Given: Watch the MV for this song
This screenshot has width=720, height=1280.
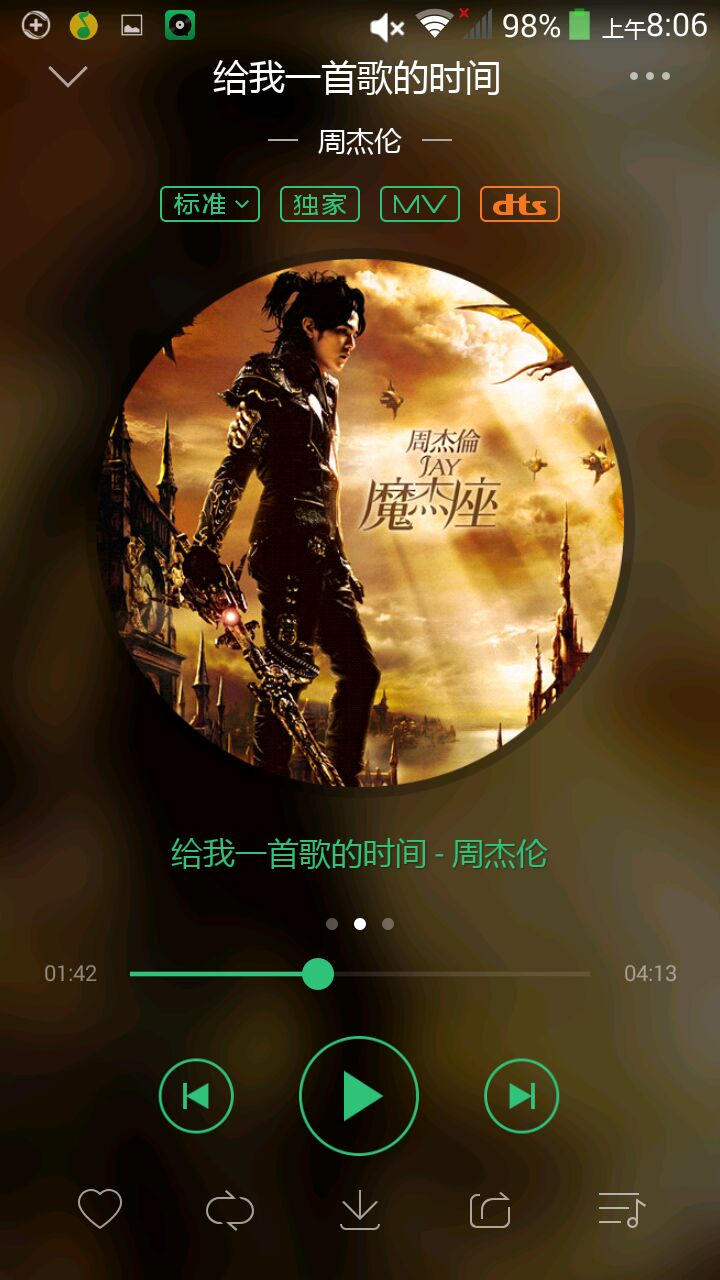Looking at the screenshot, I should point(420,204).
